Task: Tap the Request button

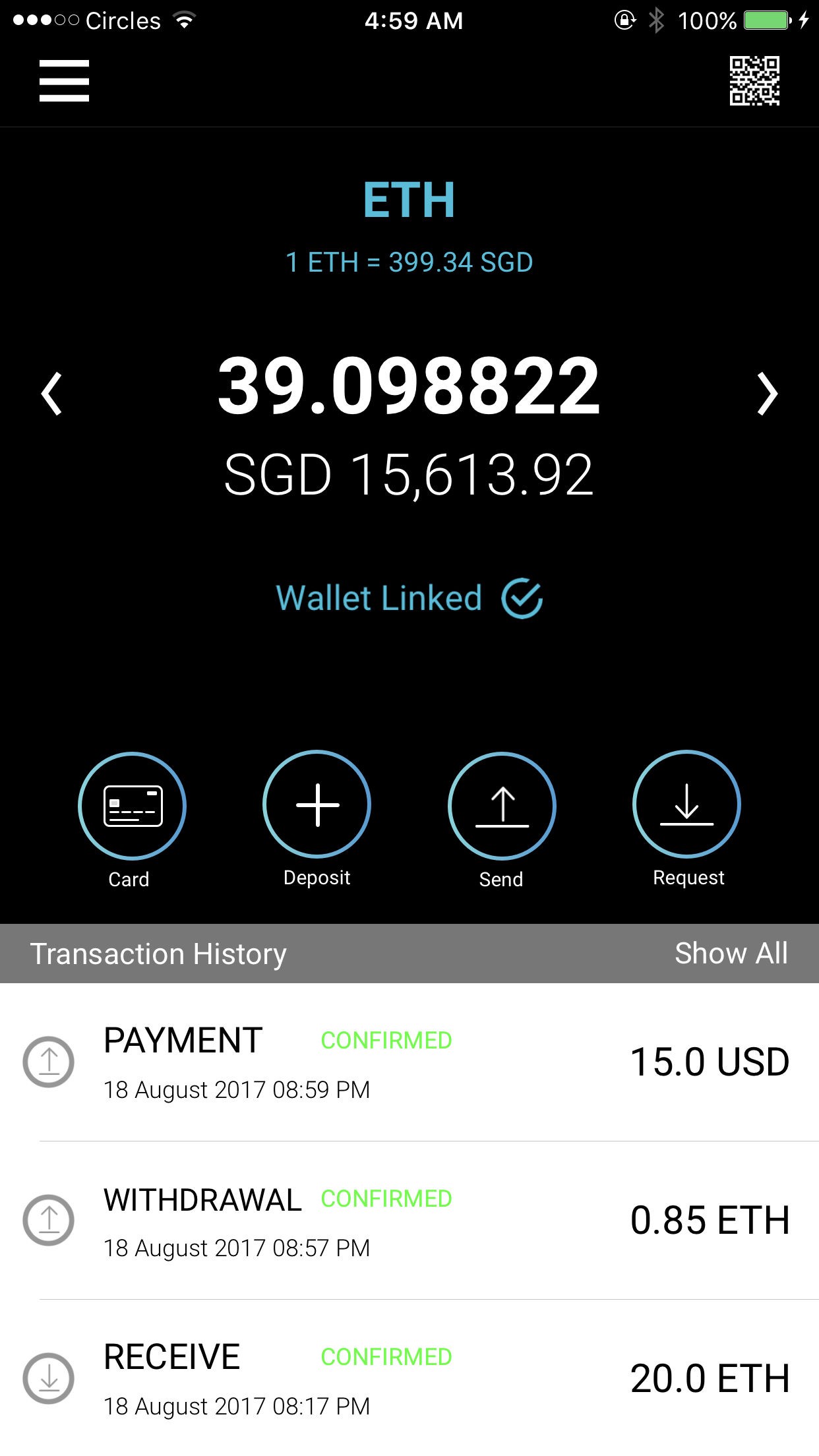Action: point(686,804)
